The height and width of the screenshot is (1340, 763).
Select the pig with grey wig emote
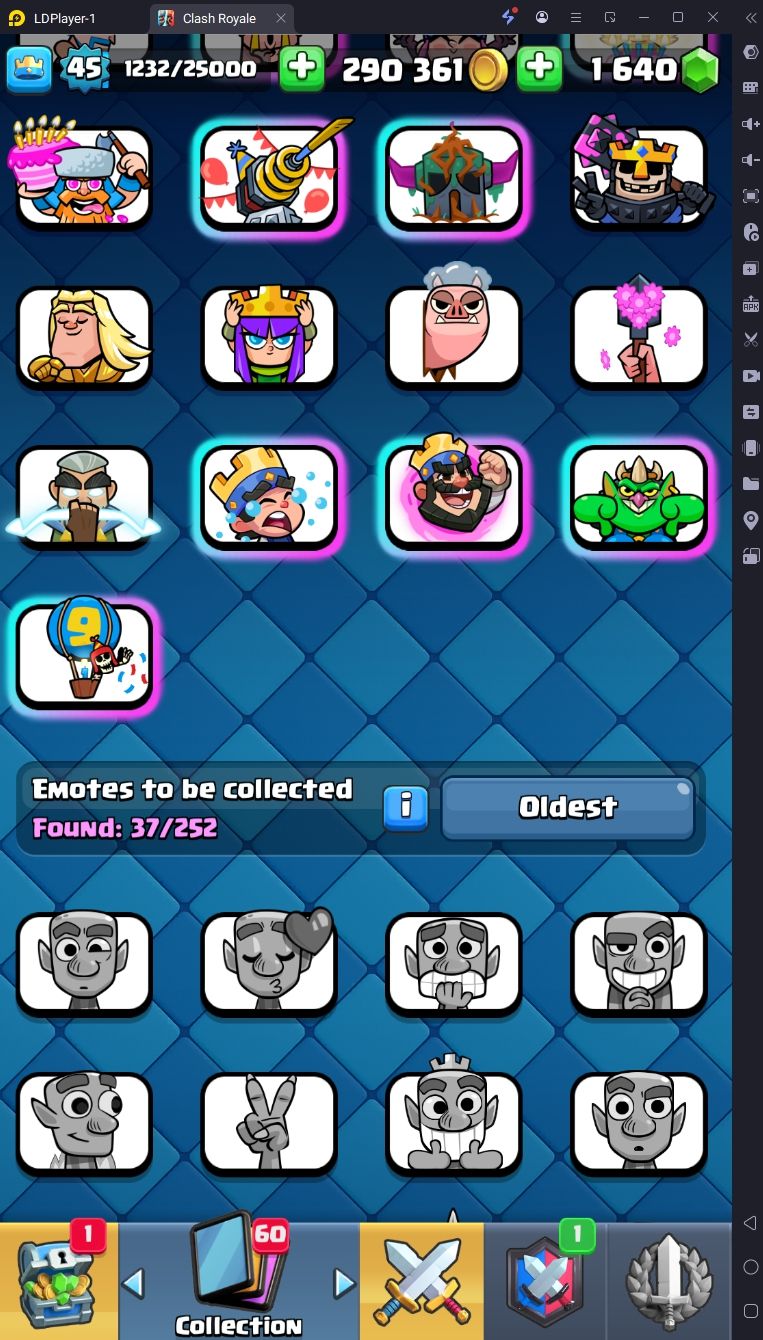[454, 336]
